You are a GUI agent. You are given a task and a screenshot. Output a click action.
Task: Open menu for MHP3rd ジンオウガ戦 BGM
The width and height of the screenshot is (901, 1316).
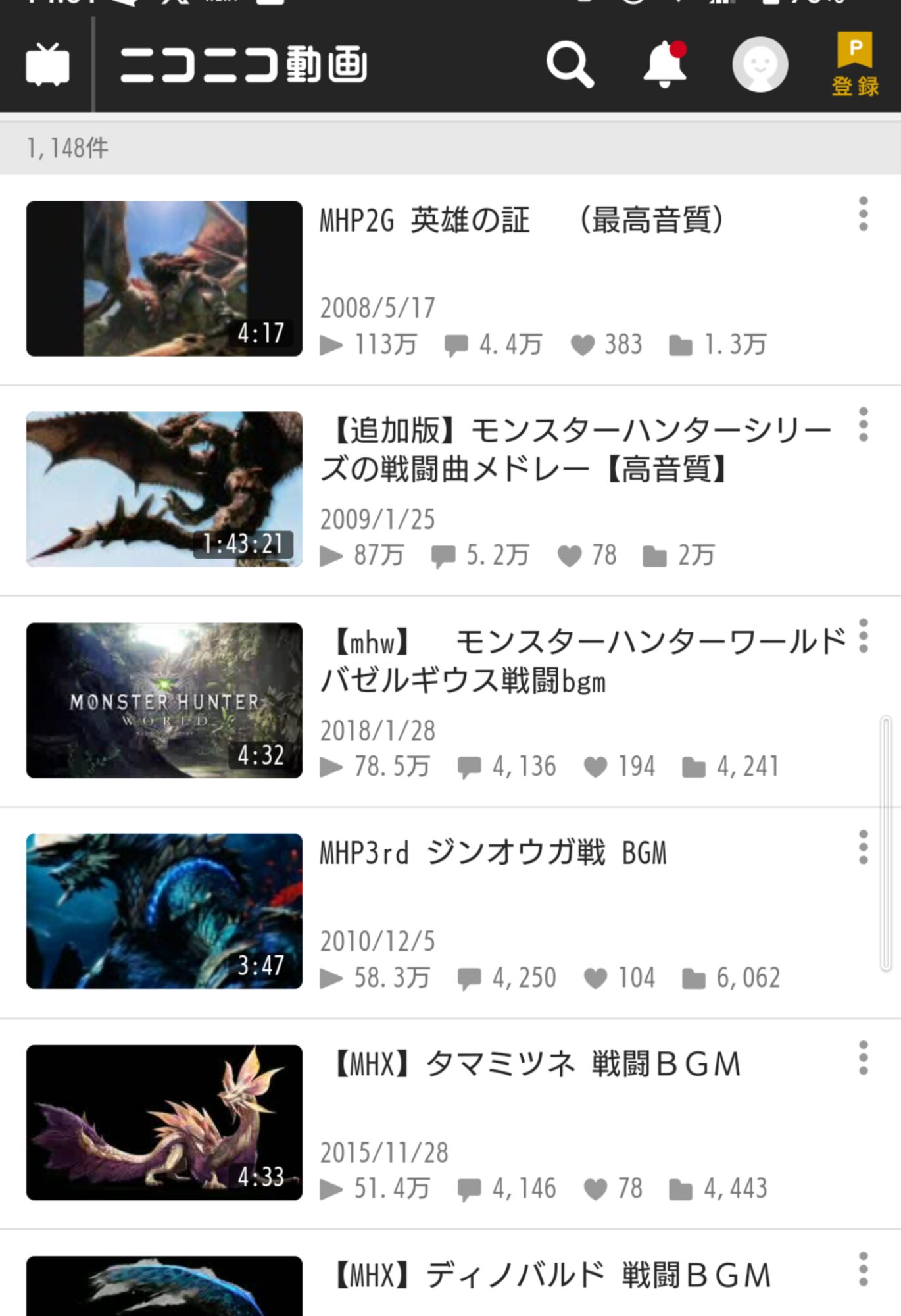click(x=863, y=848)
